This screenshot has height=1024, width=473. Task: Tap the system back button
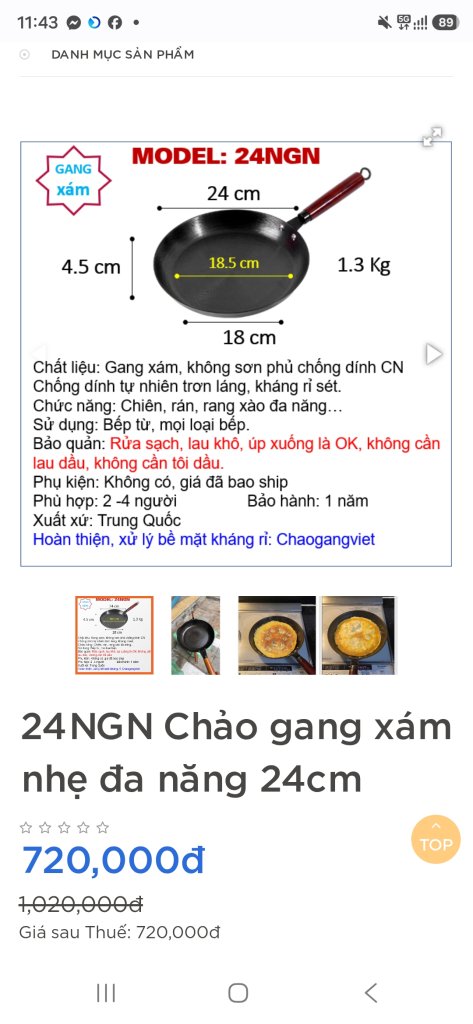[370, 993]
